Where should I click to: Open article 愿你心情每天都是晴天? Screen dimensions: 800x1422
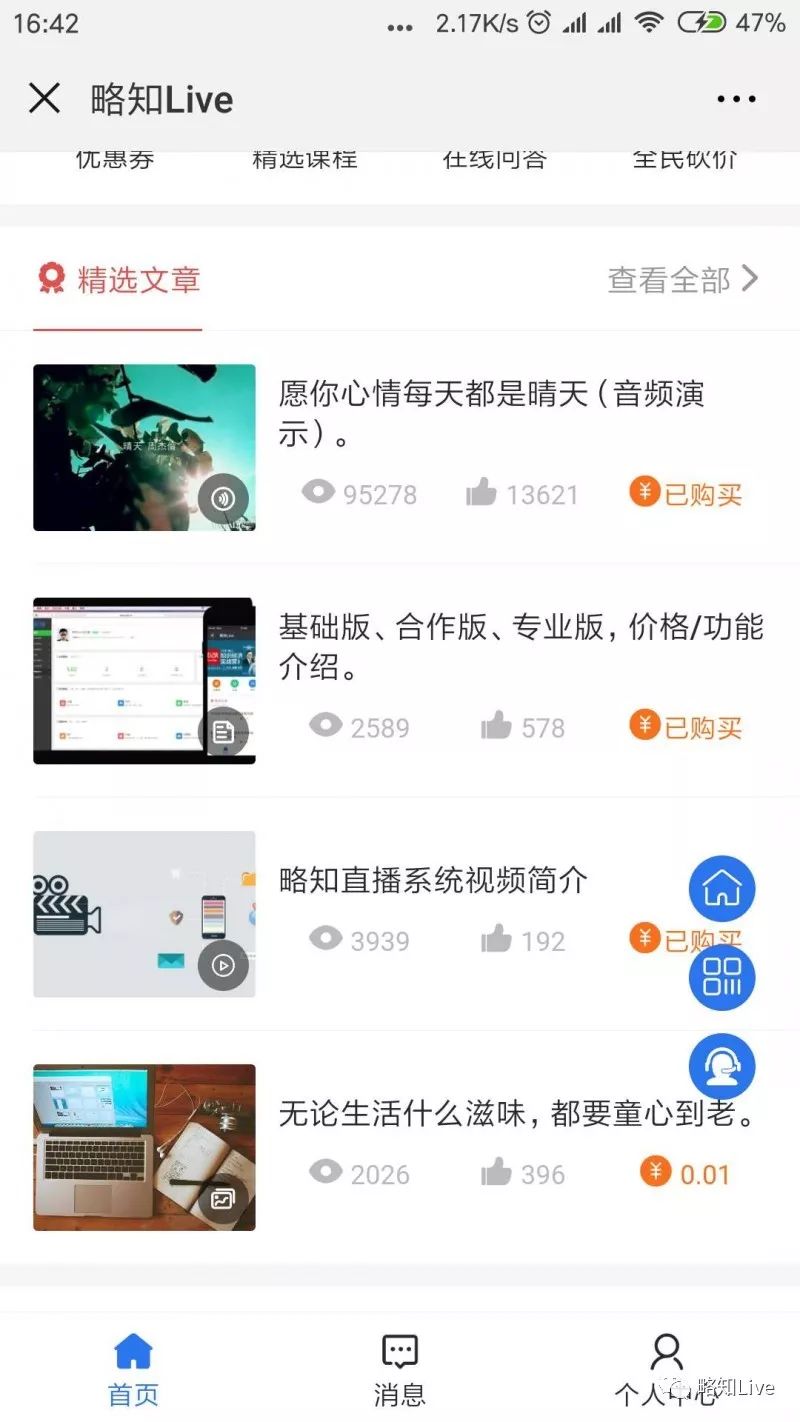coord(490,413)
